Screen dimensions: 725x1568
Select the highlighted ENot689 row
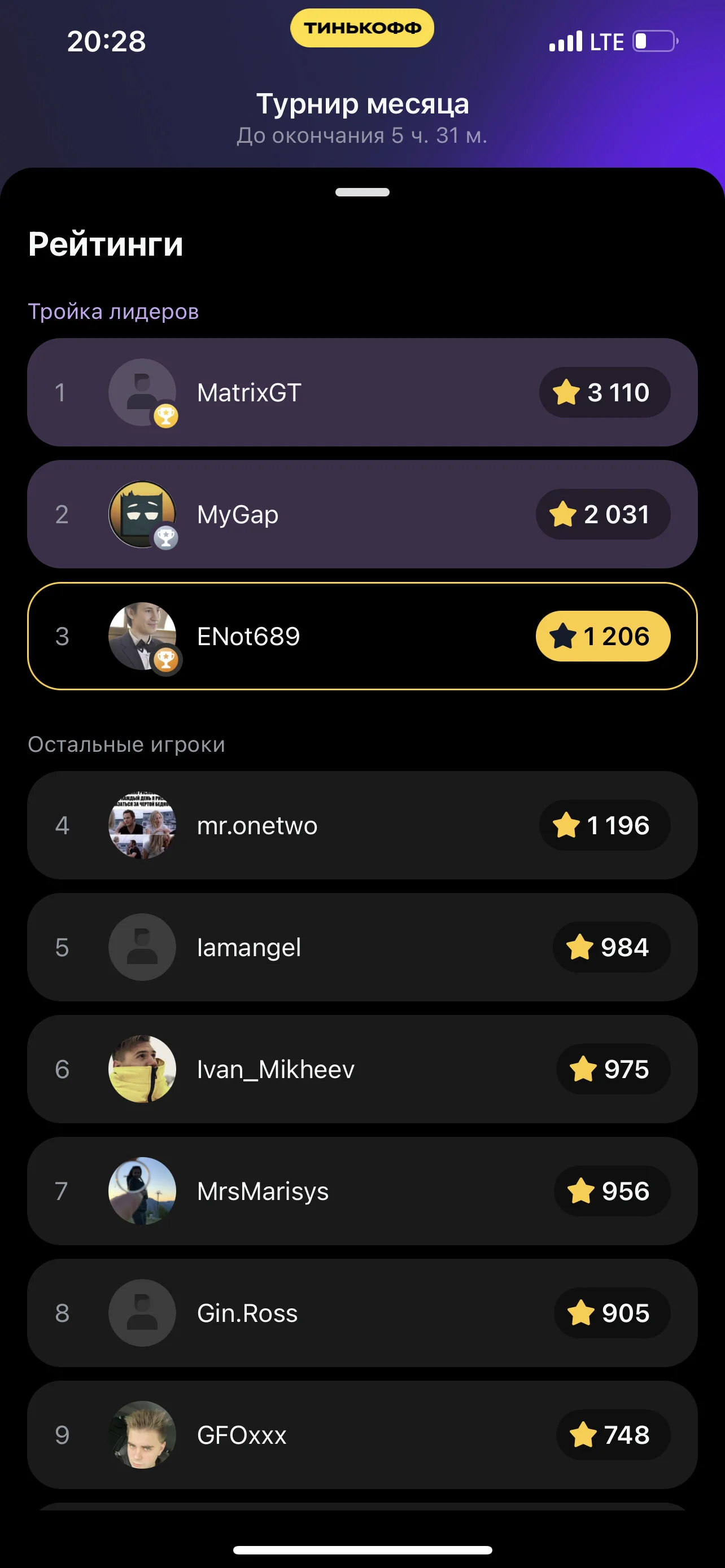tap(362, 636)
